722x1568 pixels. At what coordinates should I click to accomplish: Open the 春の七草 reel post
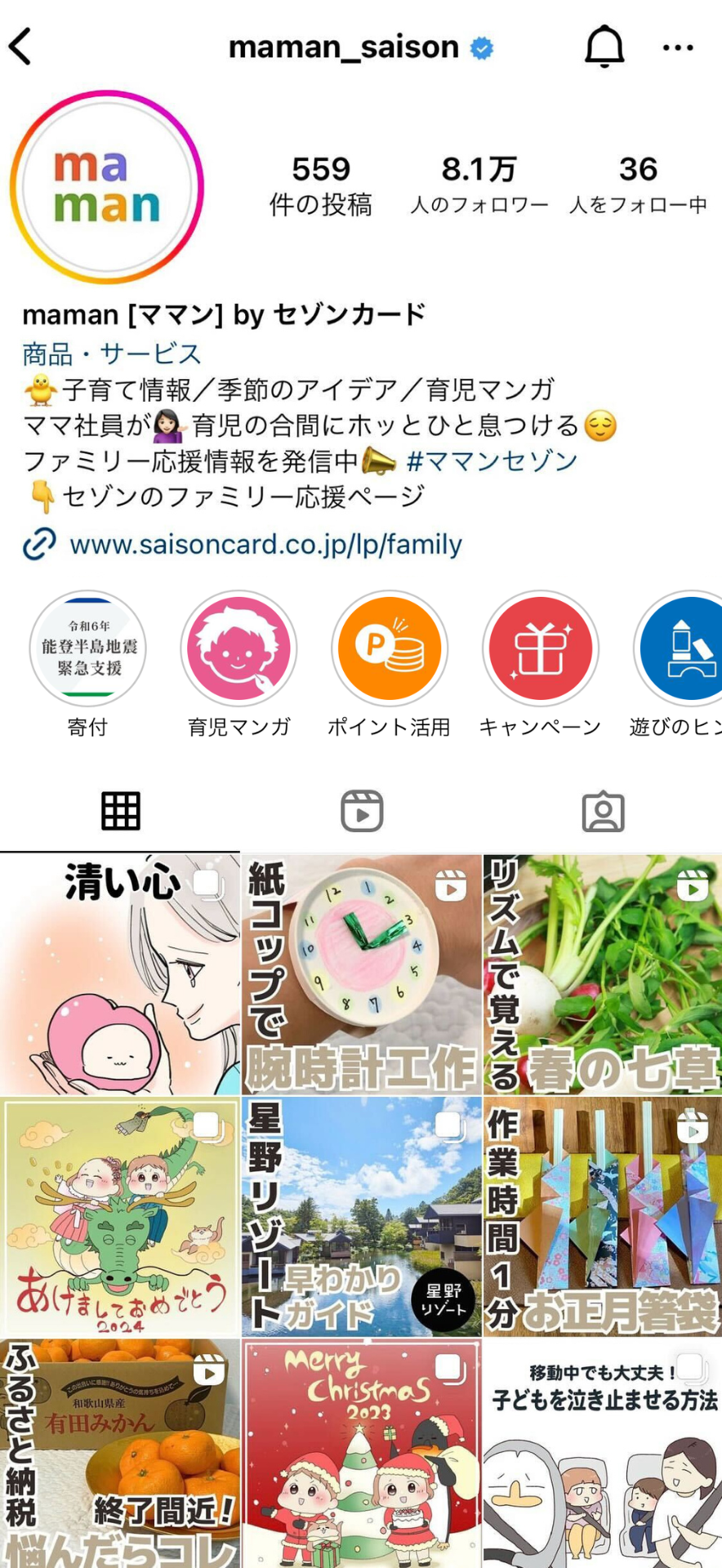(603, 973)
